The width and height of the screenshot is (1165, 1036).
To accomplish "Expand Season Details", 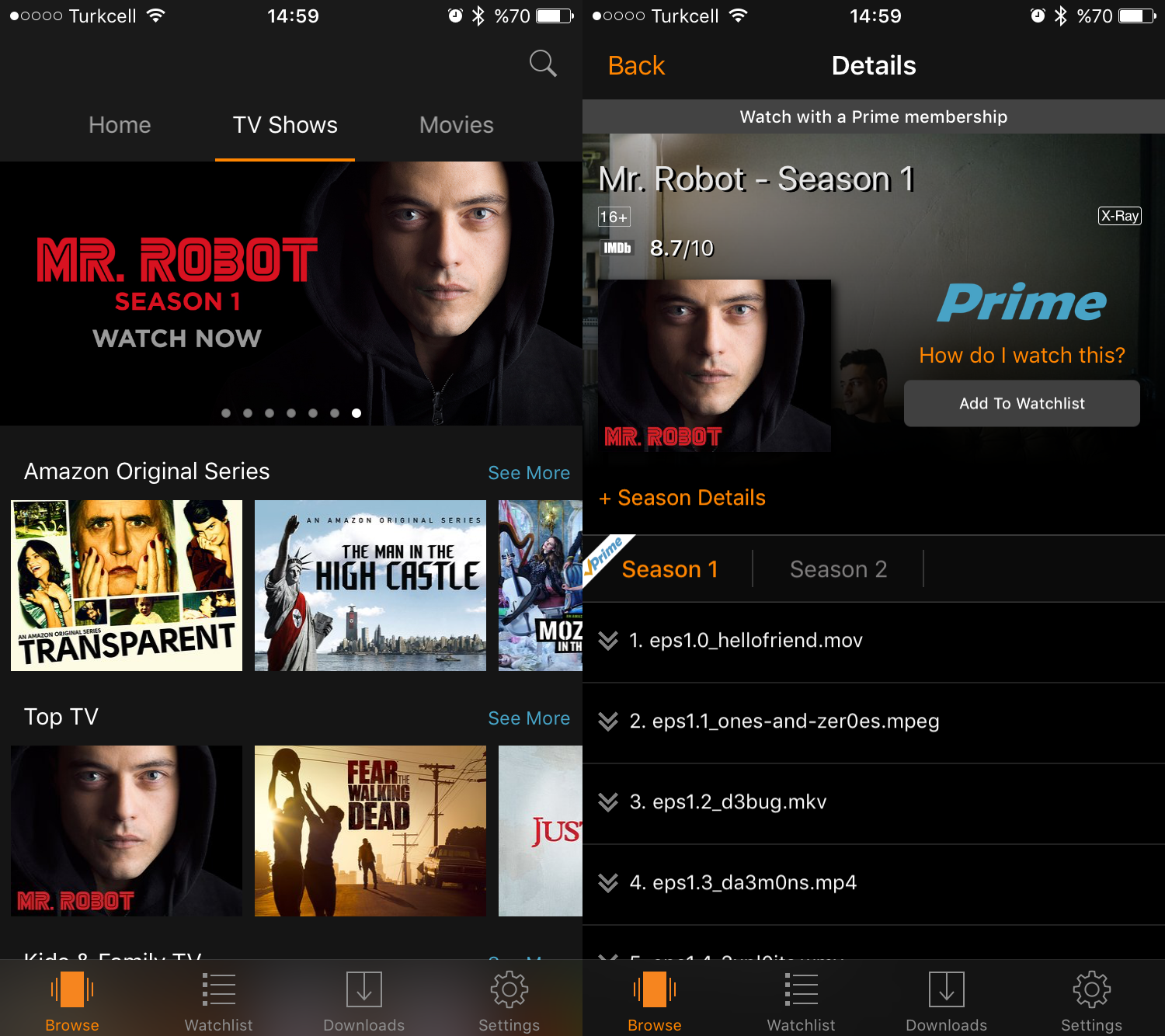I will point(682,498).
